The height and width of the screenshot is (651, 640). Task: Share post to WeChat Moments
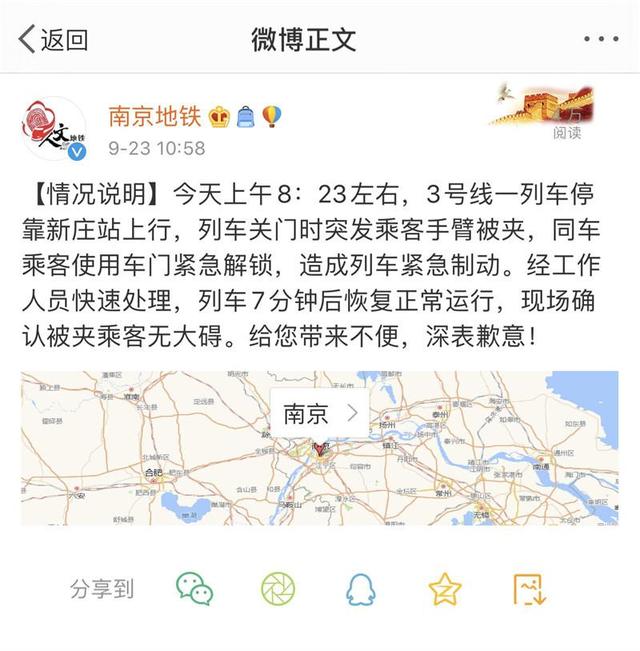278,589
